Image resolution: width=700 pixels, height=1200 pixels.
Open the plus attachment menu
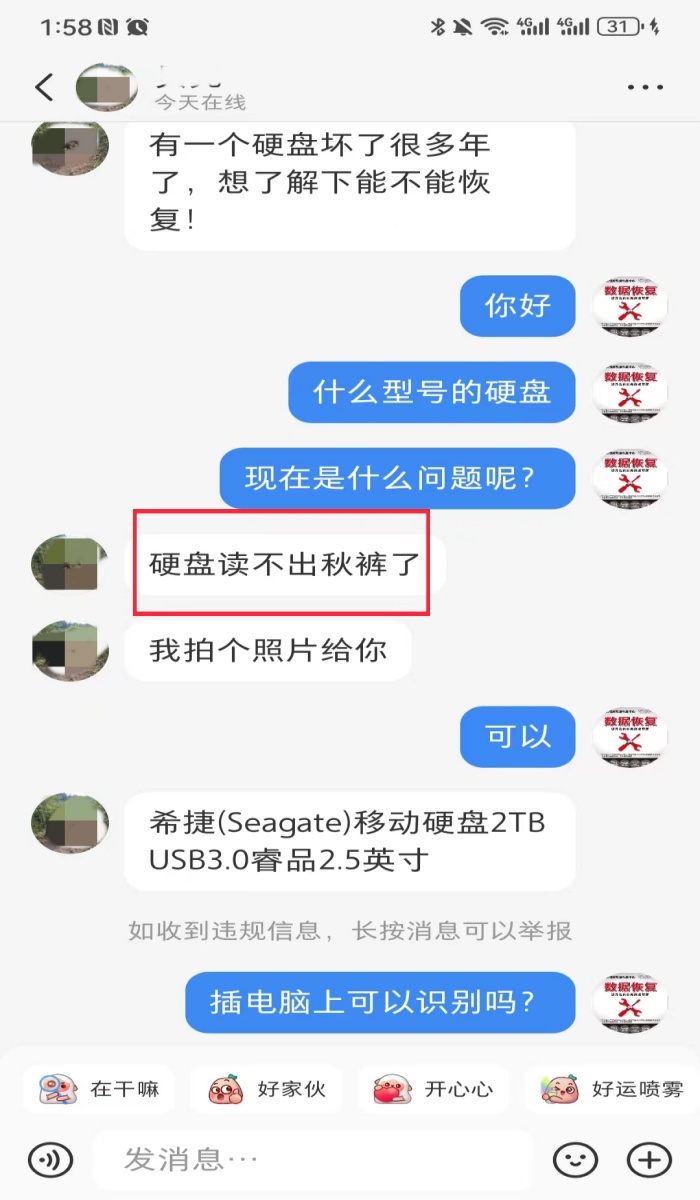(648, 1160)
